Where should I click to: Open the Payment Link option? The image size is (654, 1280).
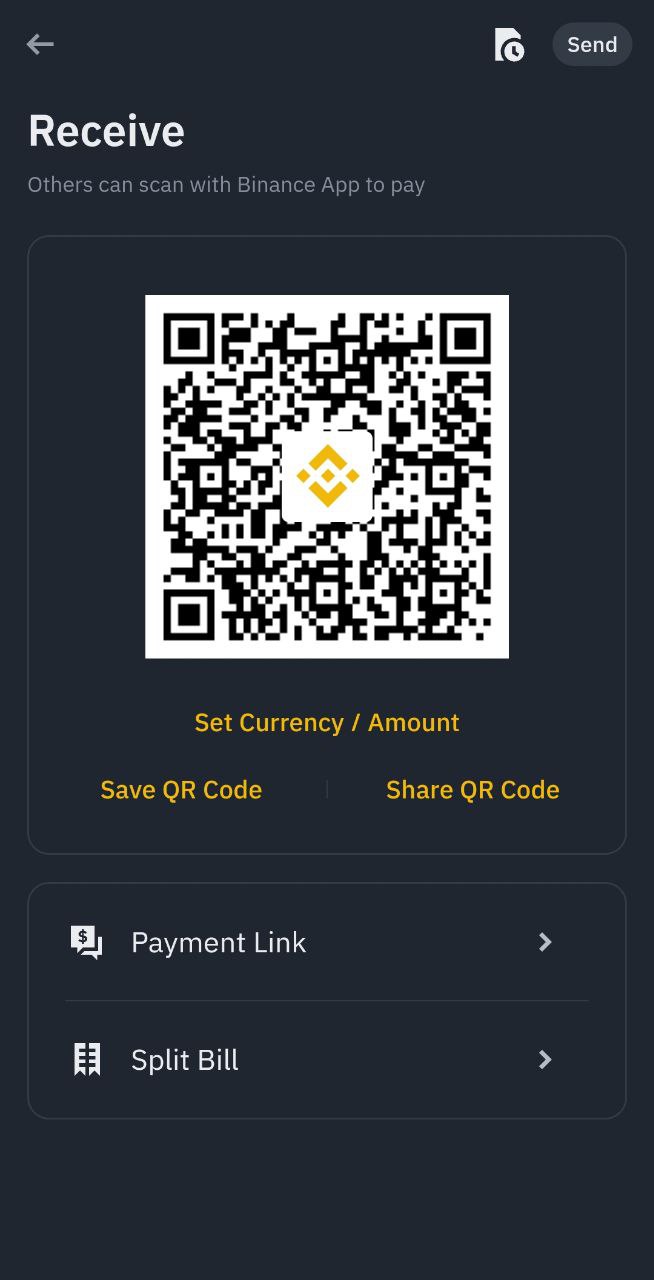(327, 942)
